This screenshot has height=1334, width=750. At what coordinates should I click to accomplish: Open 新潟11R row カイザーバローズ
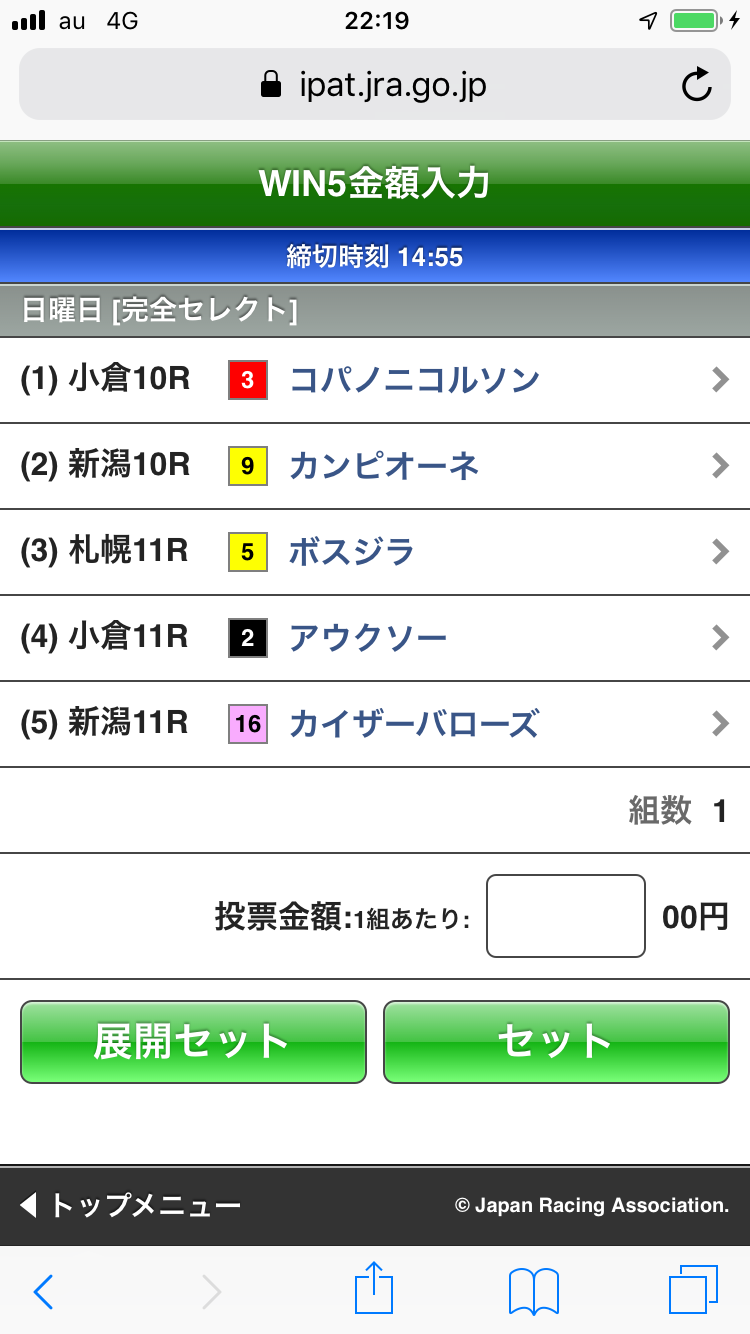coord(375,724)
